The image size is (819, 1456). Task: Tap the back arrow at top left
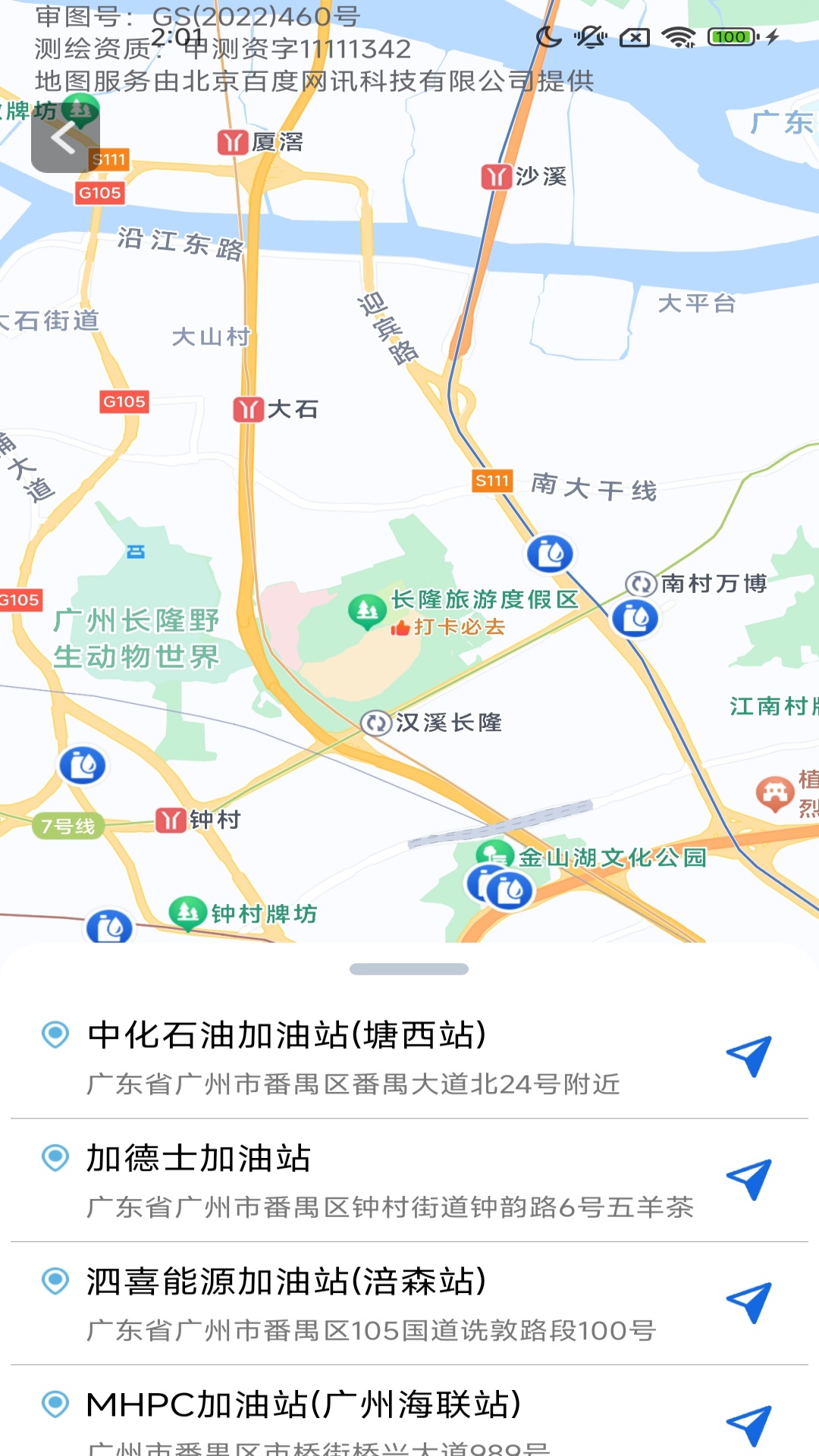tap(64, 138)
